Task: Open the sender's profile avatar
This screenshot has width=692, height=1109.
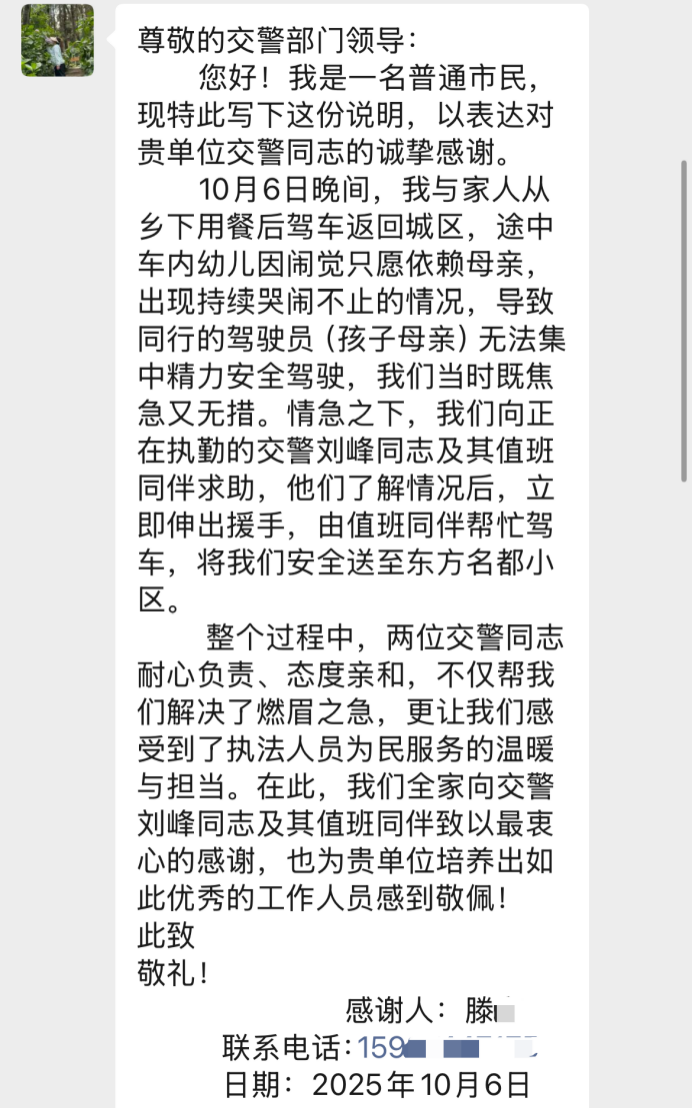Action: tap(58, 41)
